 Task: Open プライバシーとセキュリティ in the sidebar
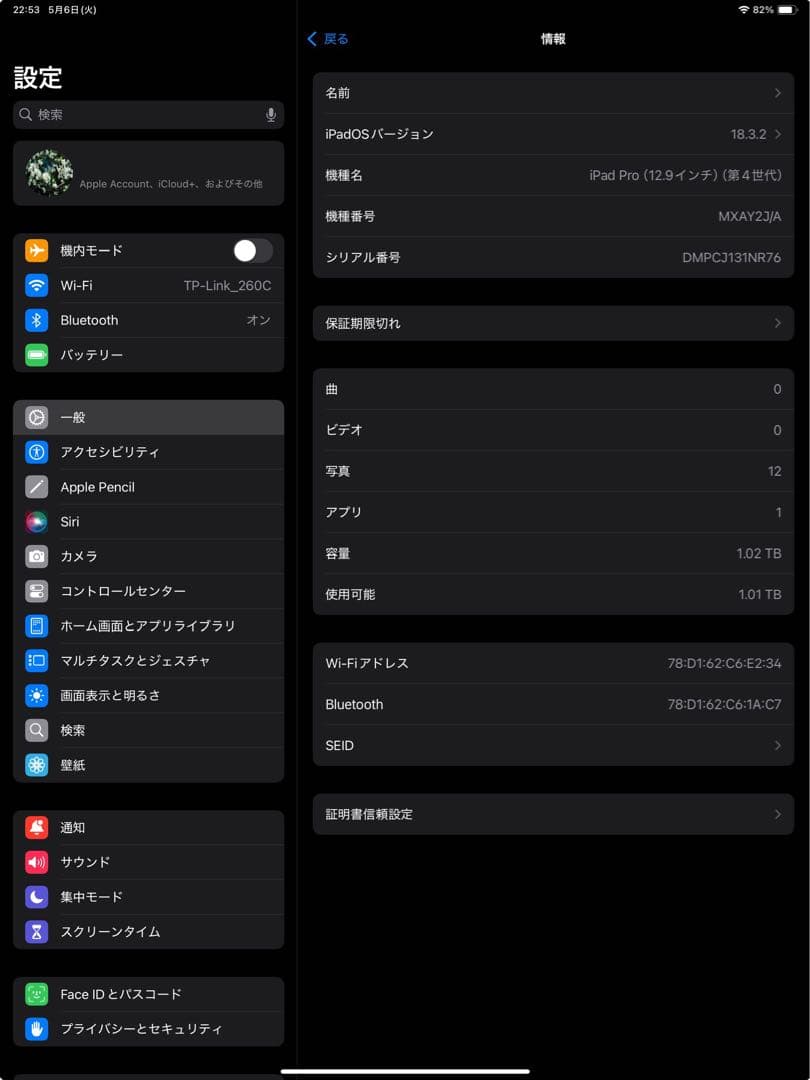(148, 1028)
